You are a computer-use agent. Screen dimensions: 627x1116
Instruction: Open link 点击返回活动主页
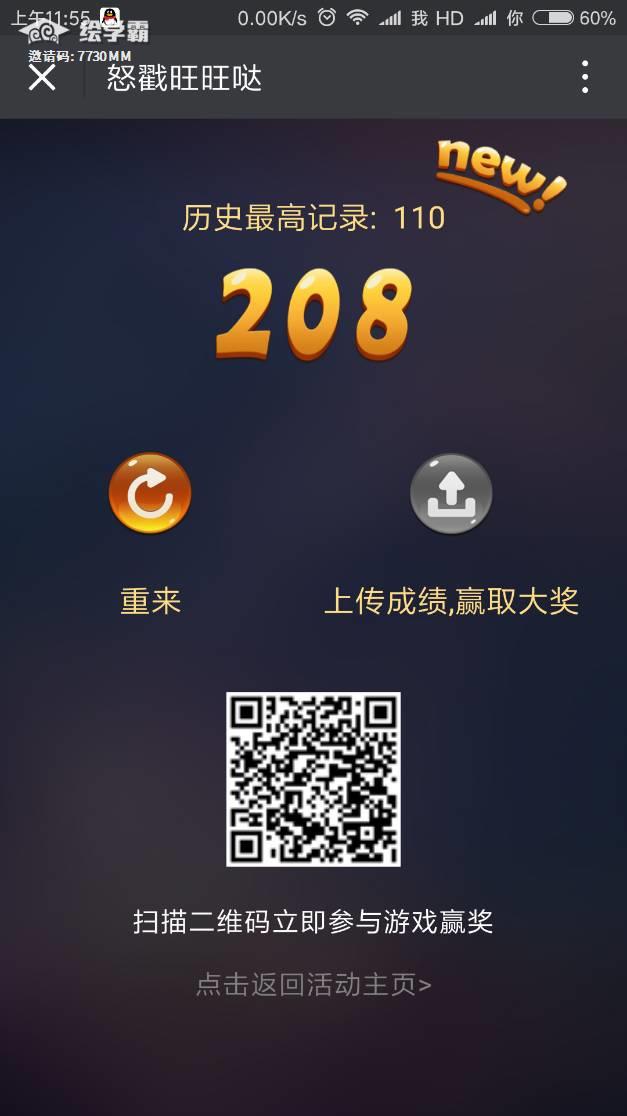click(x=313, y=985)
